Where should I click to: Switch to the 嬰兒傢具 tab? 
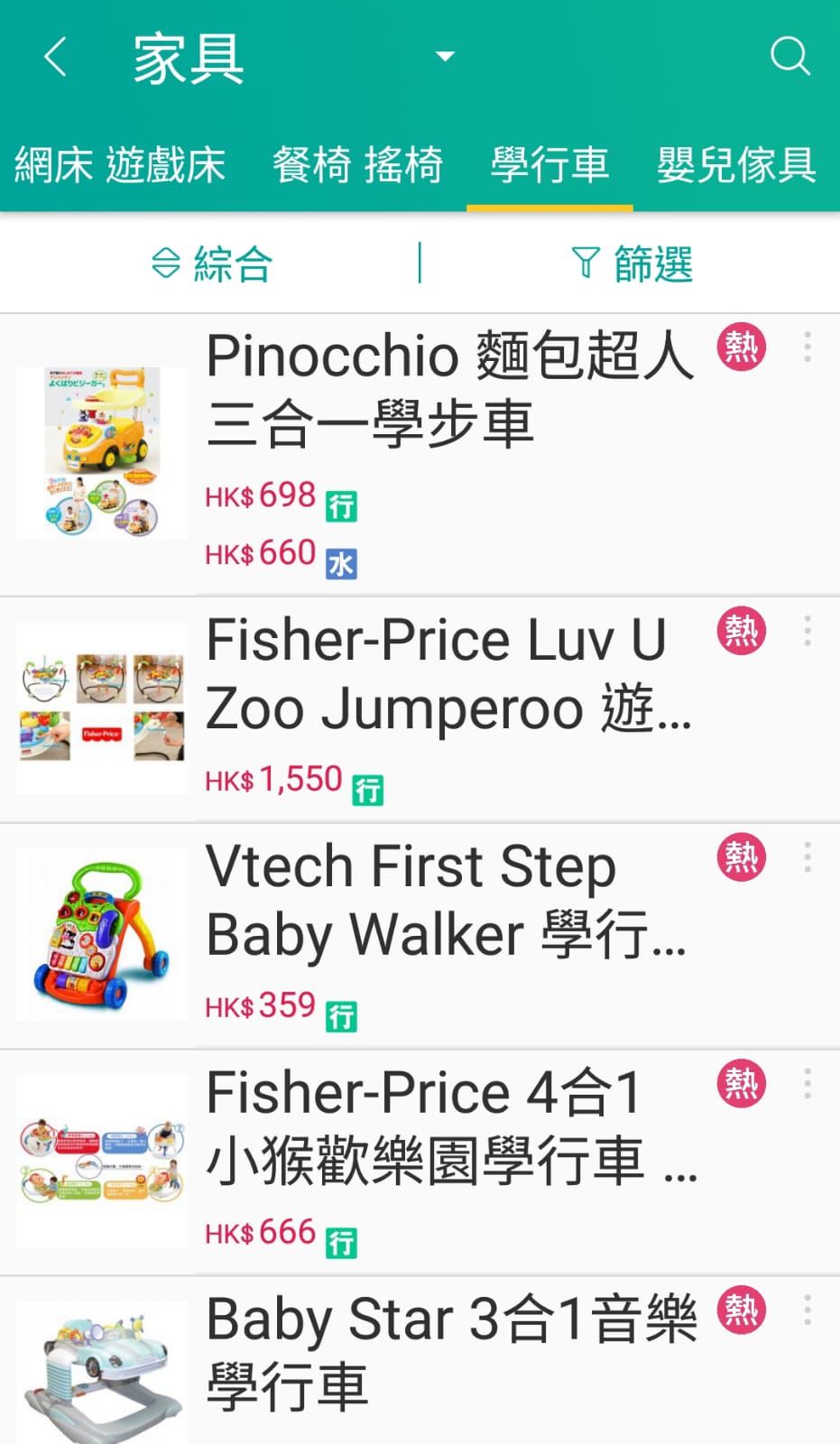coord(736,165)
